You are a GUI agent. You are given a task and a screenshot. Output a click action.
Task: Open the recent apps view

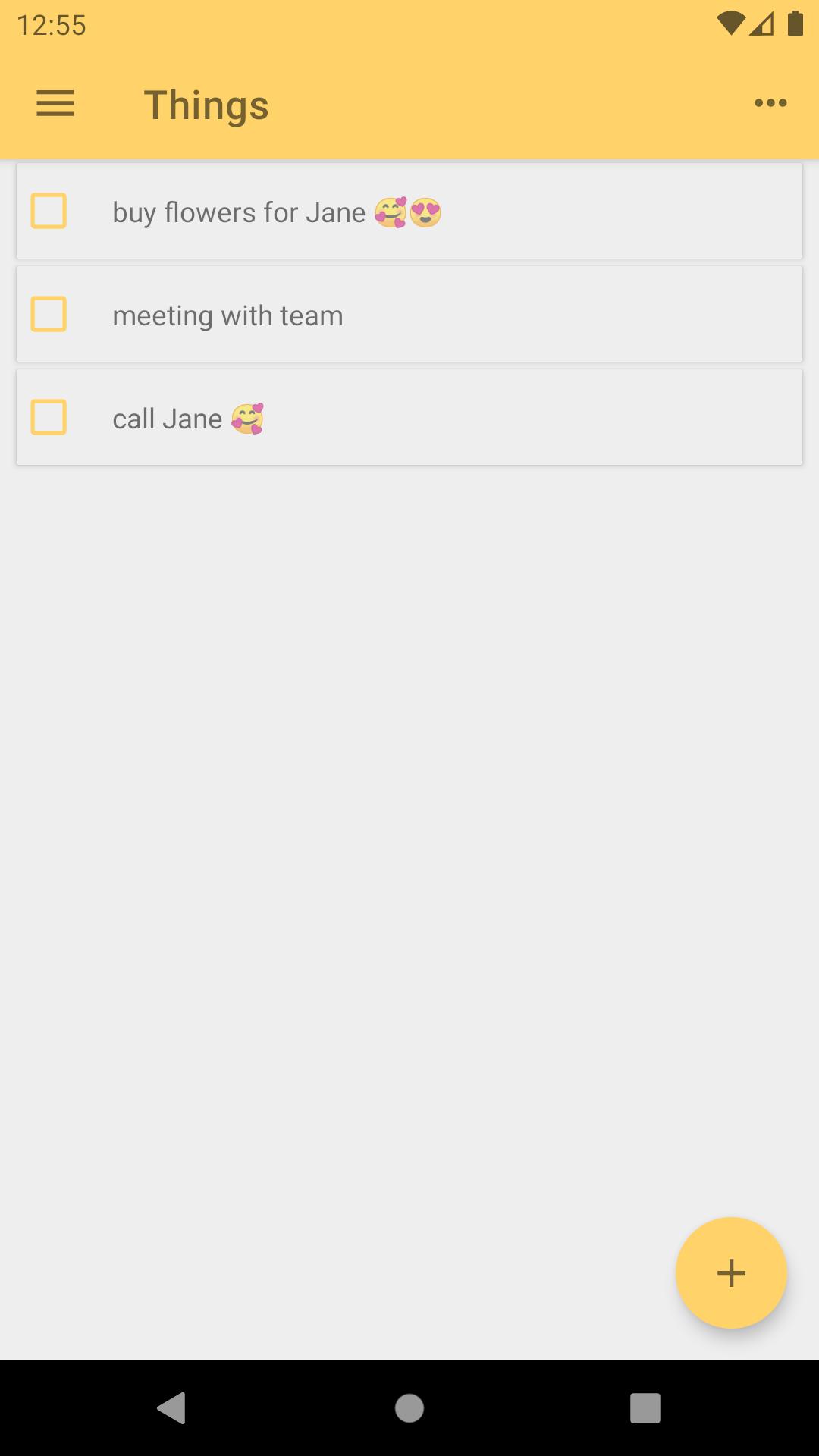(x=645, y=1408)
